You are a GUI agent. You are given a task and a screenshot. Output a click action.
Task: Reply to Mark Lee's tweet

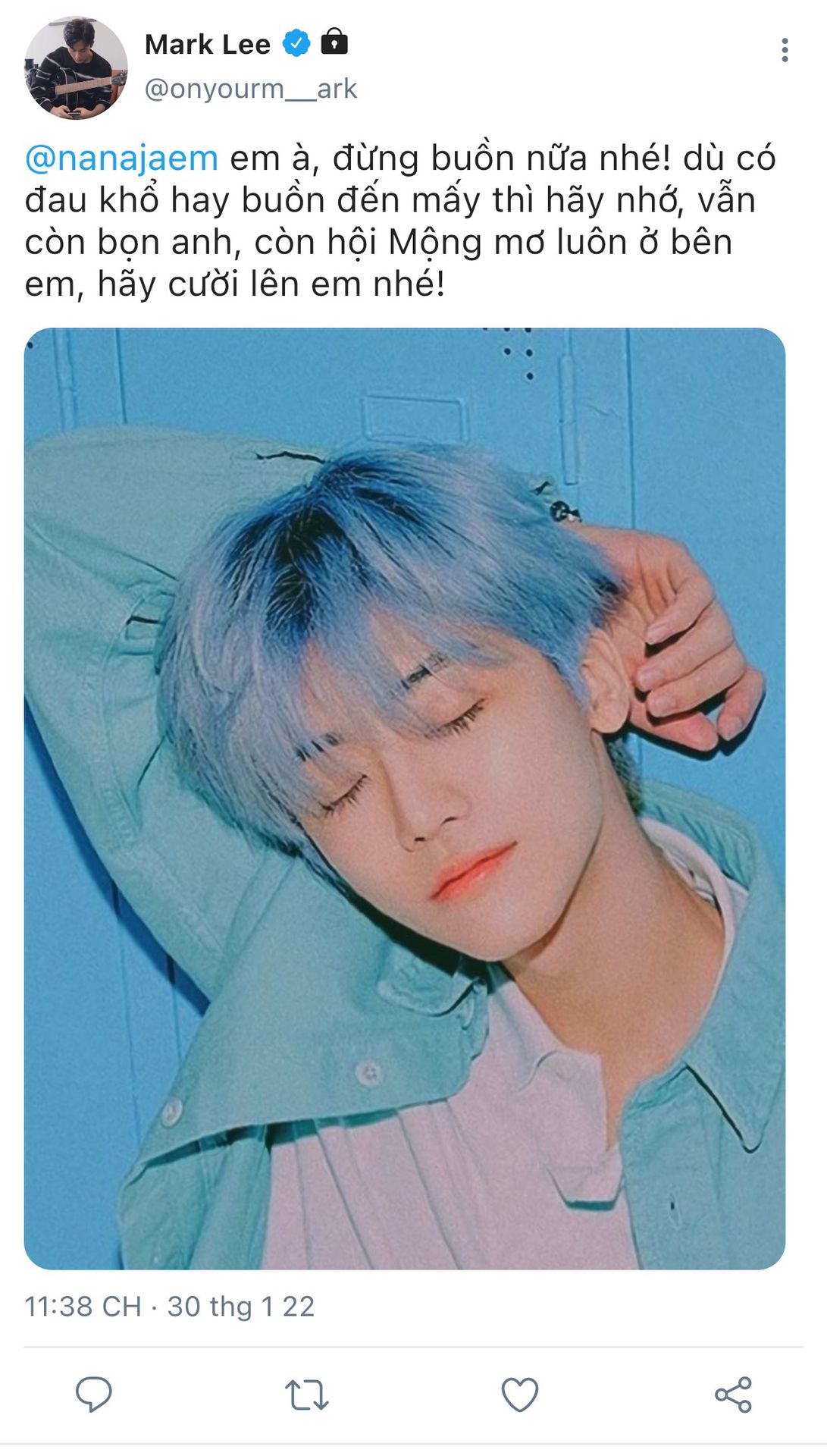[94, 1394]
